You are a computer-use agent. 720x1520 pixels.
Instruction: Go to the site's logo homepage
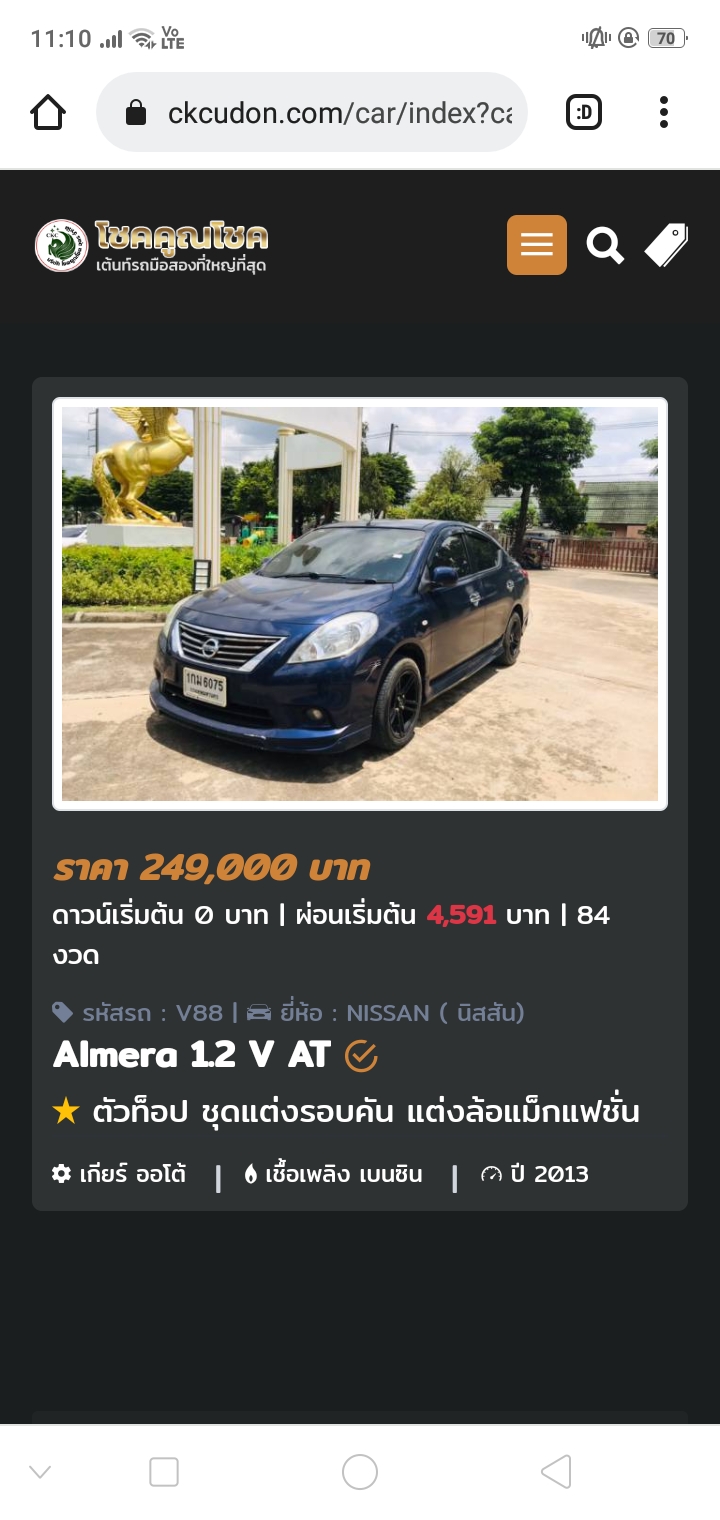click(152, 245)
